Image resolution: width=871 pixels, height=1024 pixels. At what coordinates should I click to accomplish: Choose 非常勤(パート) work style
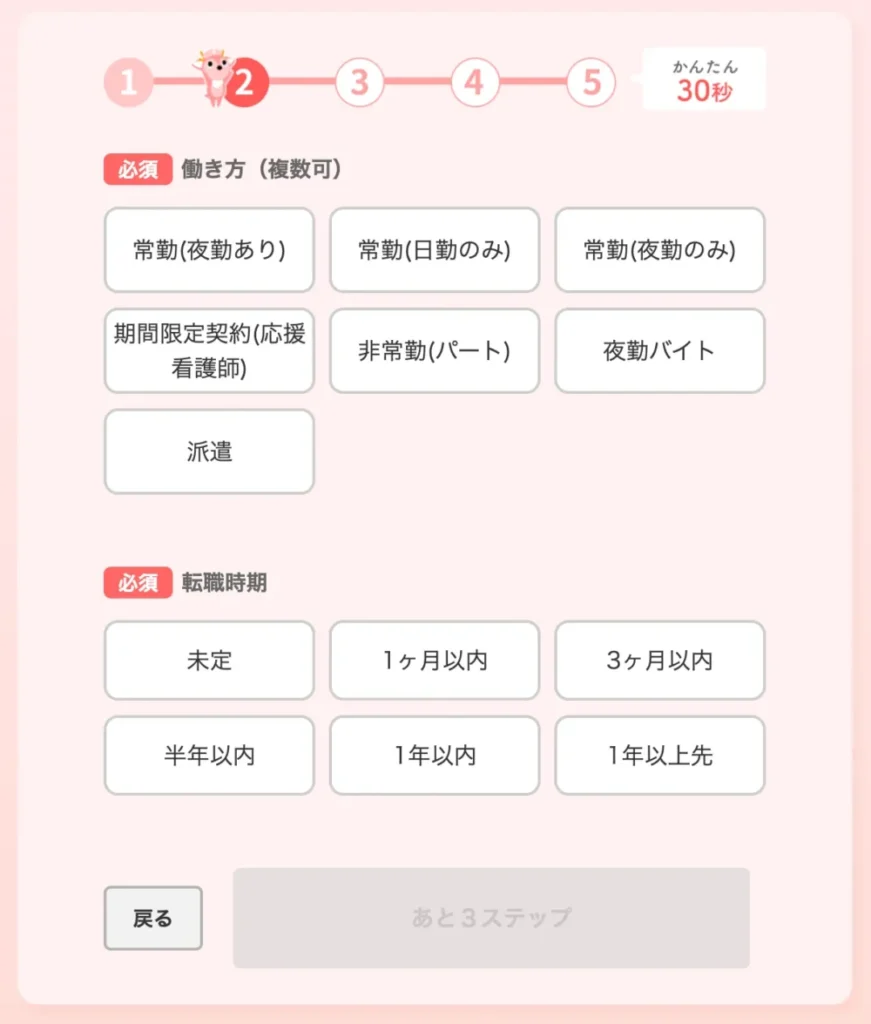[x=434, y=351]
